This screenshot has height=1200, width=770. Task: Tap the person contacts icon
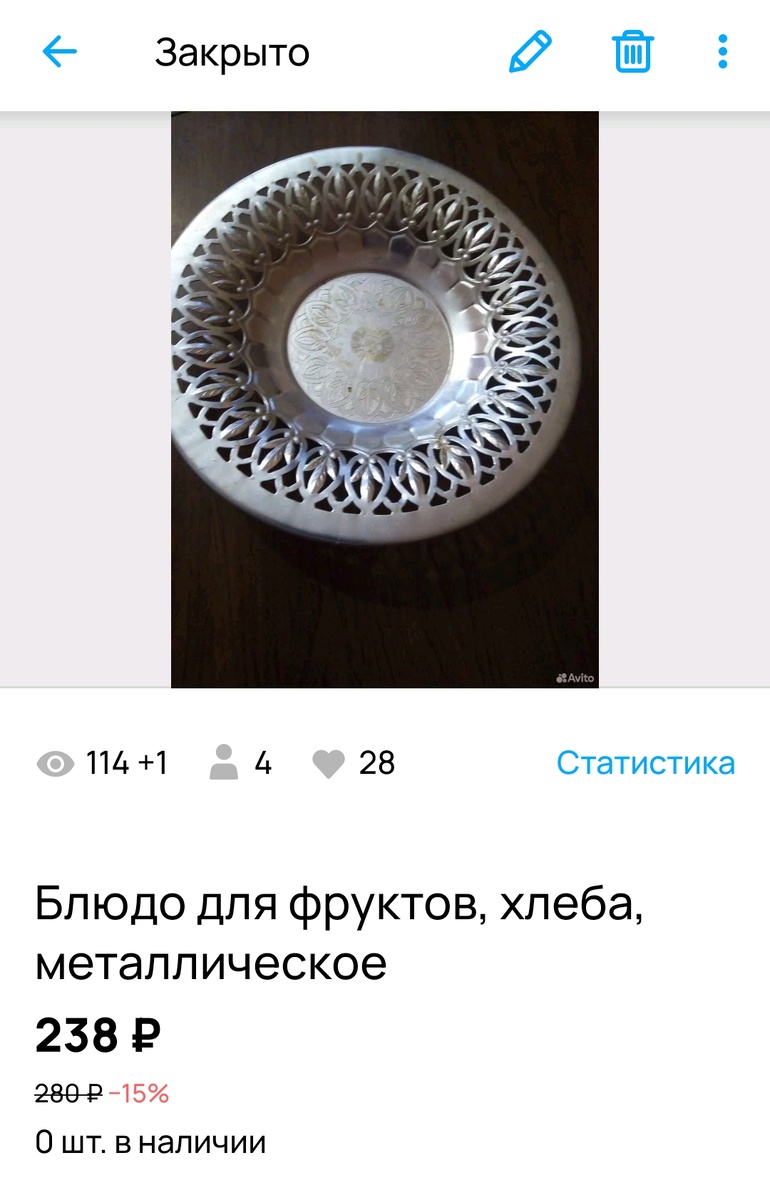point(222,763)
